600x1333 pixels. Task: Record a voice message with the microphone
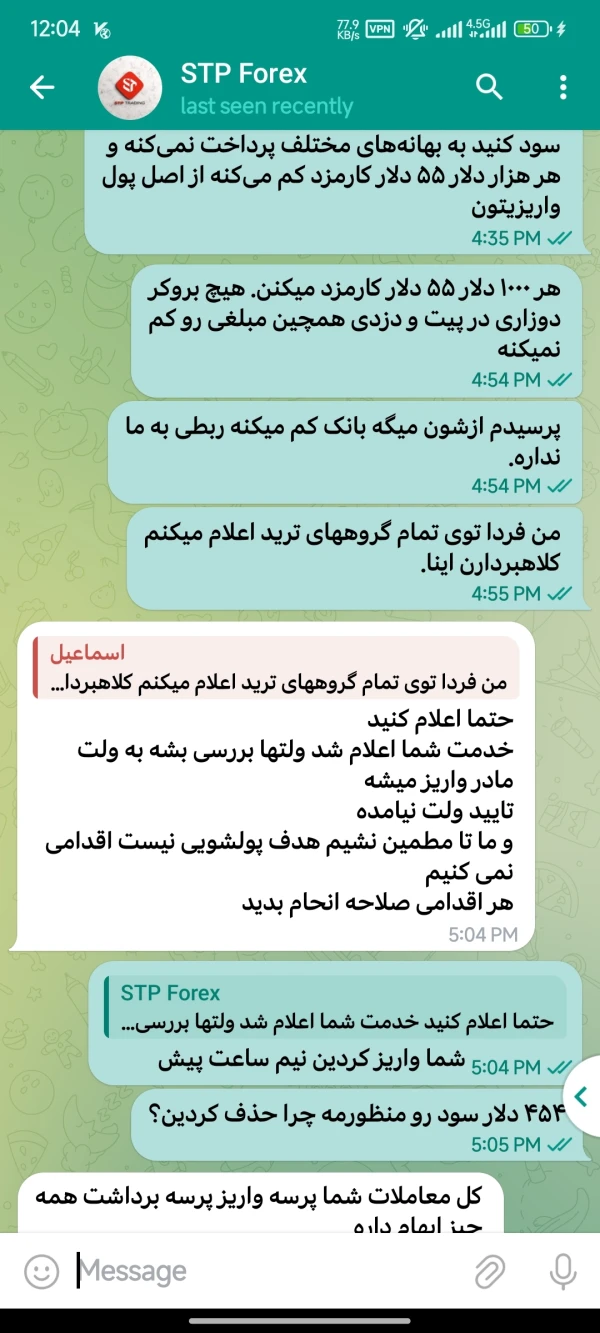[x=563, y=1271]
